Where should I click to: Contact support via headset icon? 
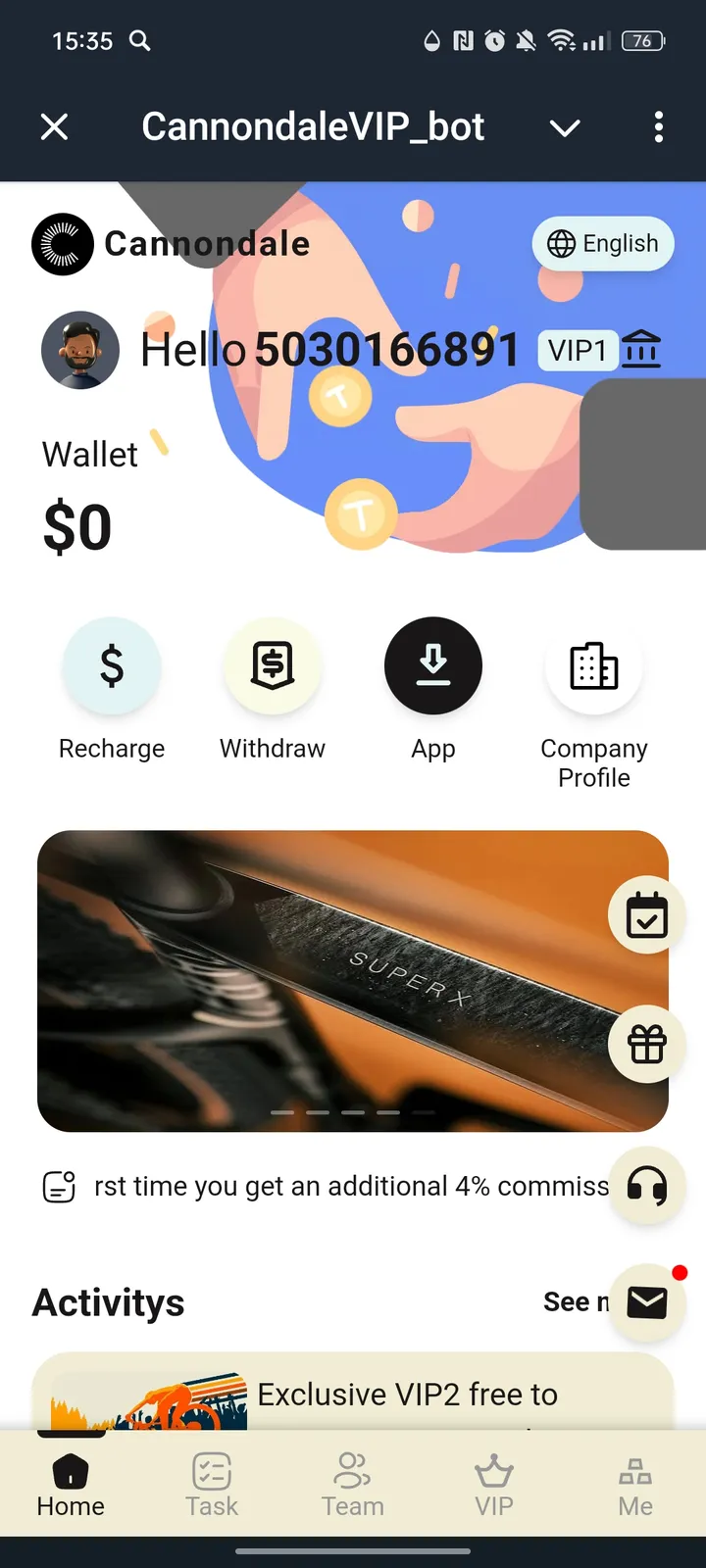[647, 1186]
